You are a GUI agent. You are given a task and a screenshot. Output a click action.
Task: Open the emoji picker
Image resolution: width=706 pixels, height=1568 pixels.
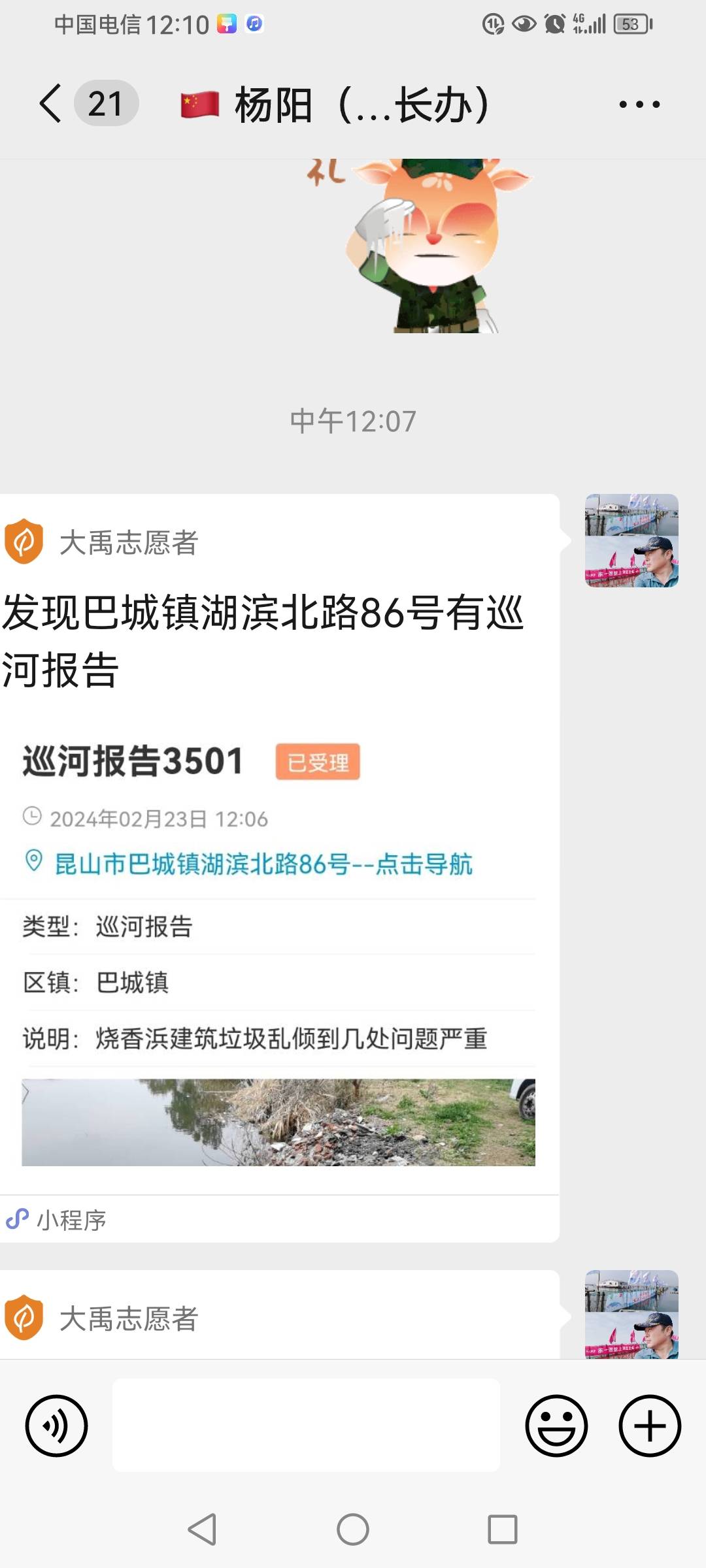tap(556, 1426)
